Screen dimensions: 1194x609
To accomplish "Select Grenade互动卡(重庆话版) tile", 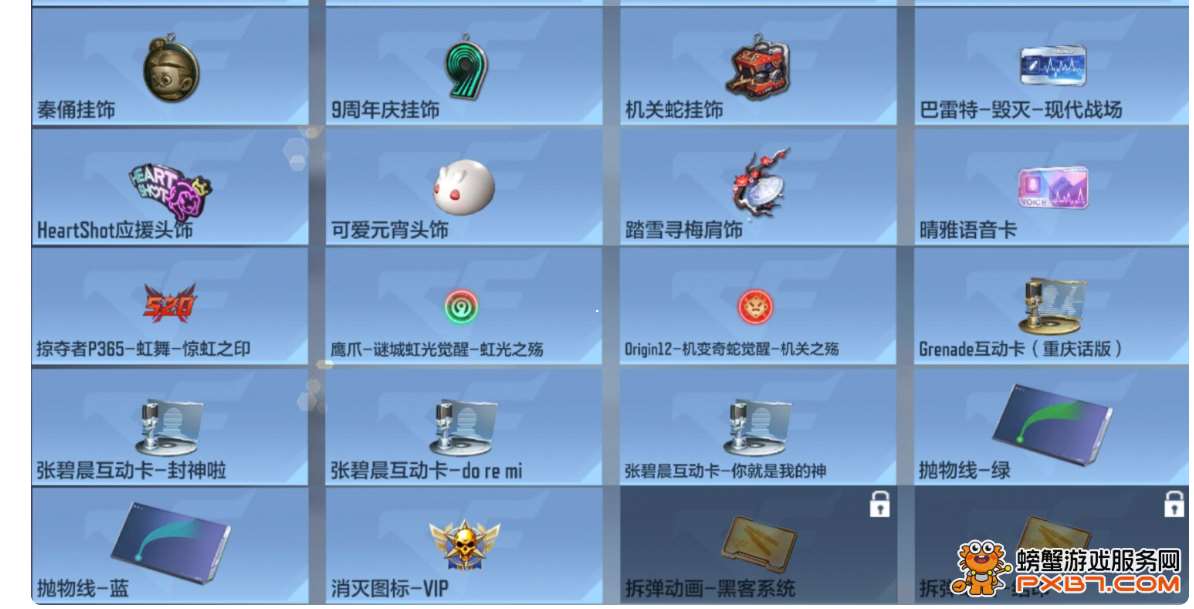I will [1052, 307].
